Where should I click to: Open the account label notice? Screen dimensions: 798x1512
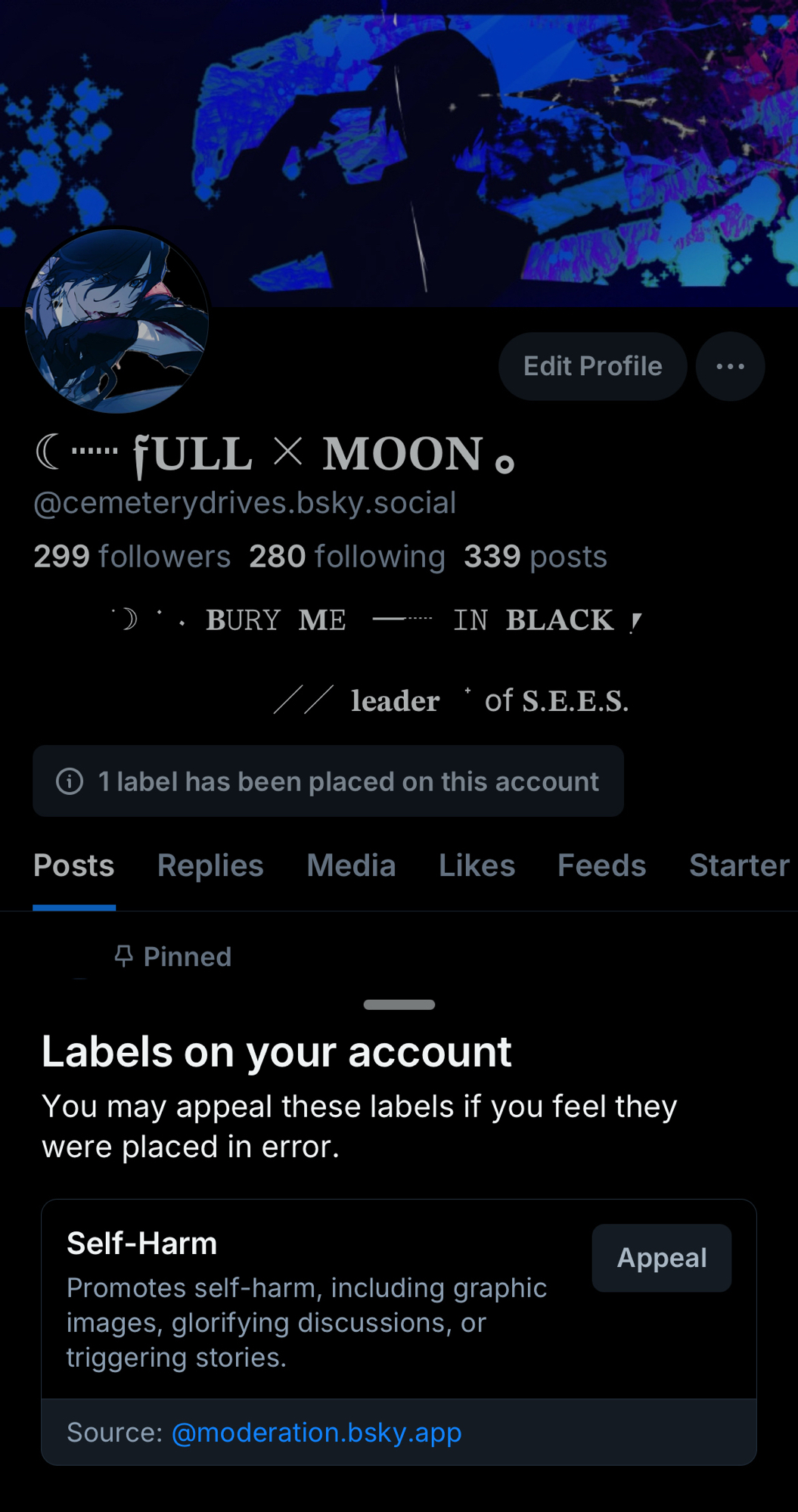[x=328, y=781]
